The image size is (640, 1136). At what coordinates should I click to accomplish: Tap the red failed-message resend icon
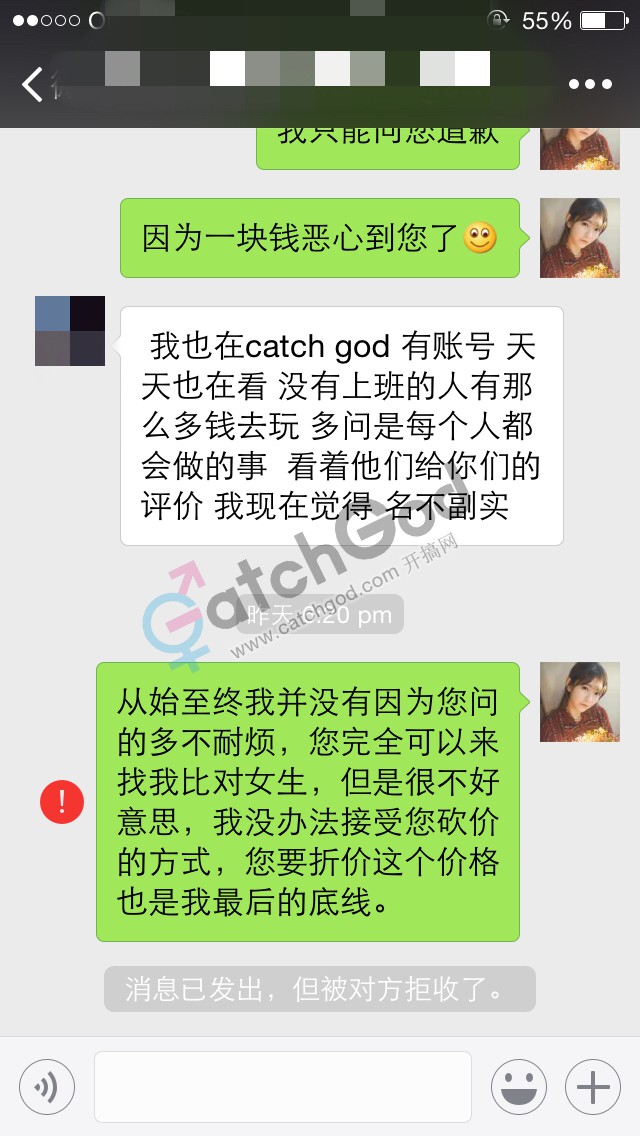click(62, 802)
